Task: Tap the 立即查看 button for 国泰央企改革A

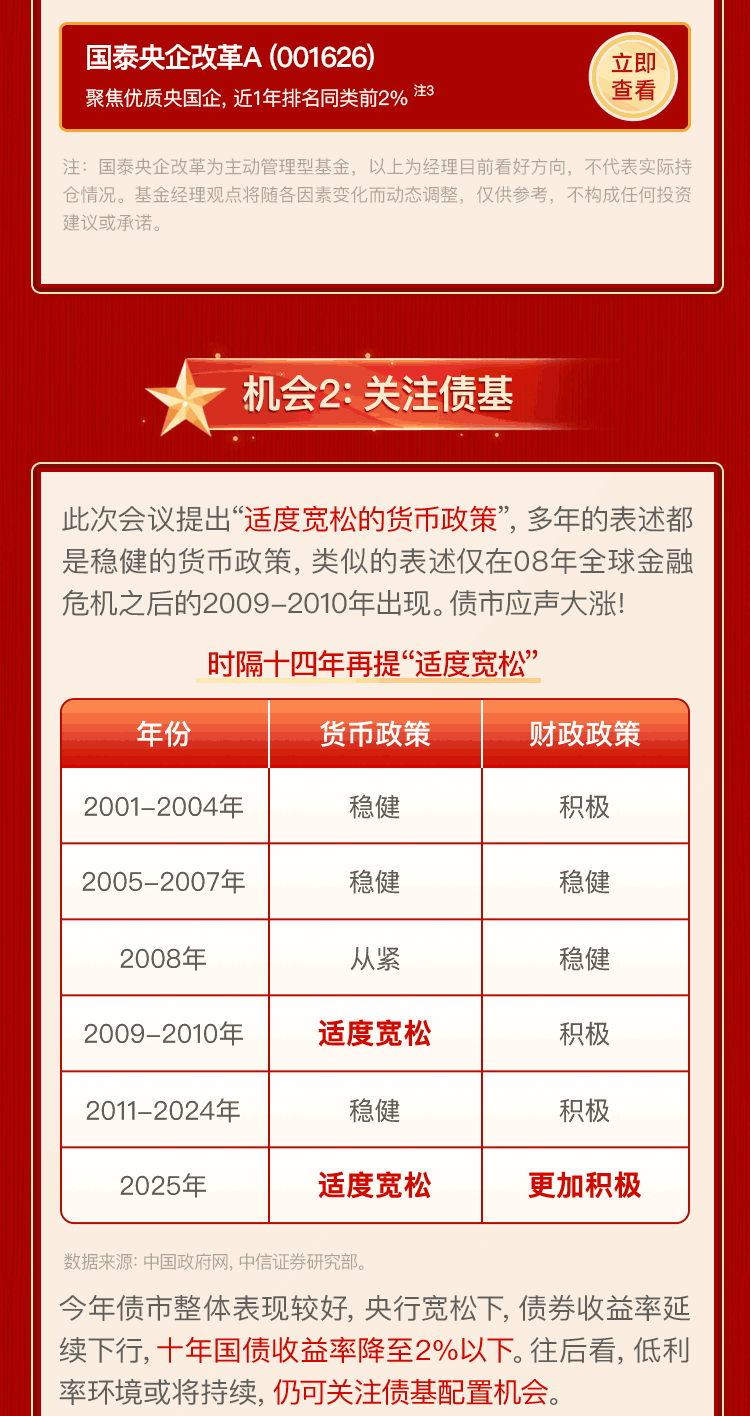Action: click(x=633, y=77)
